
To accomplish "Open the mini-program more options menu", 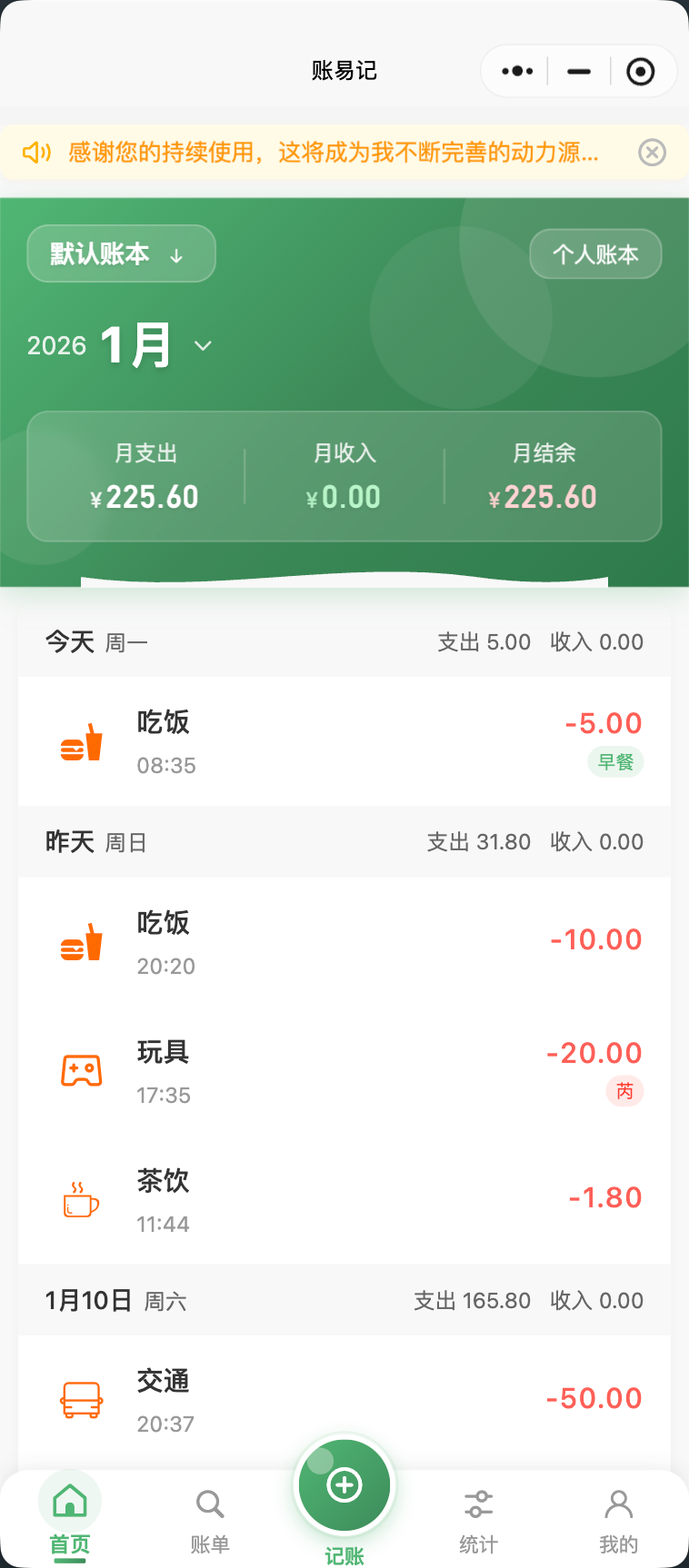I will (515, 70).
